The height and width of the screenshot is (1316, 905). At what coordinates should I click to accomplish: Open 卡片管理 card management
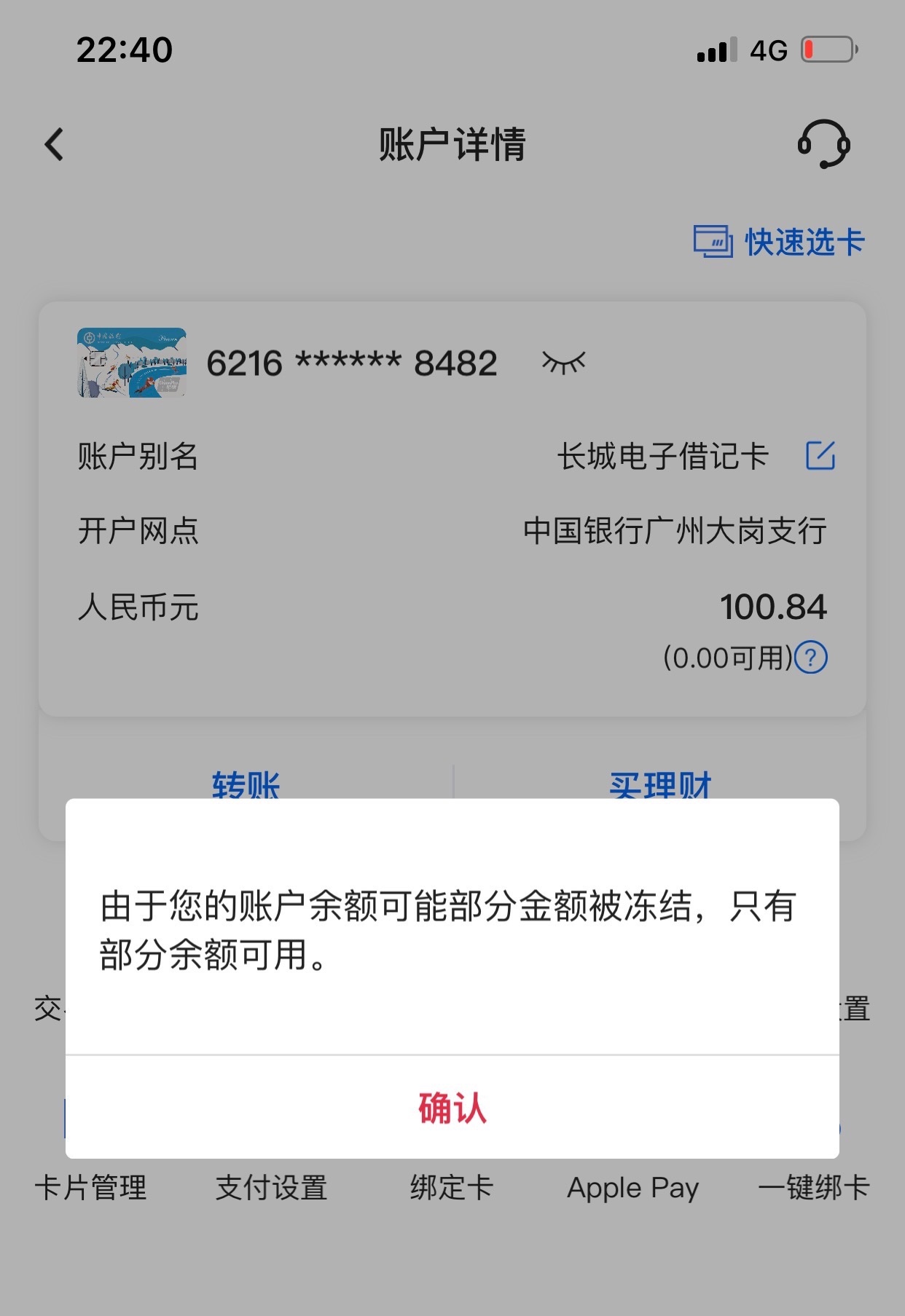click(90, 1188)
